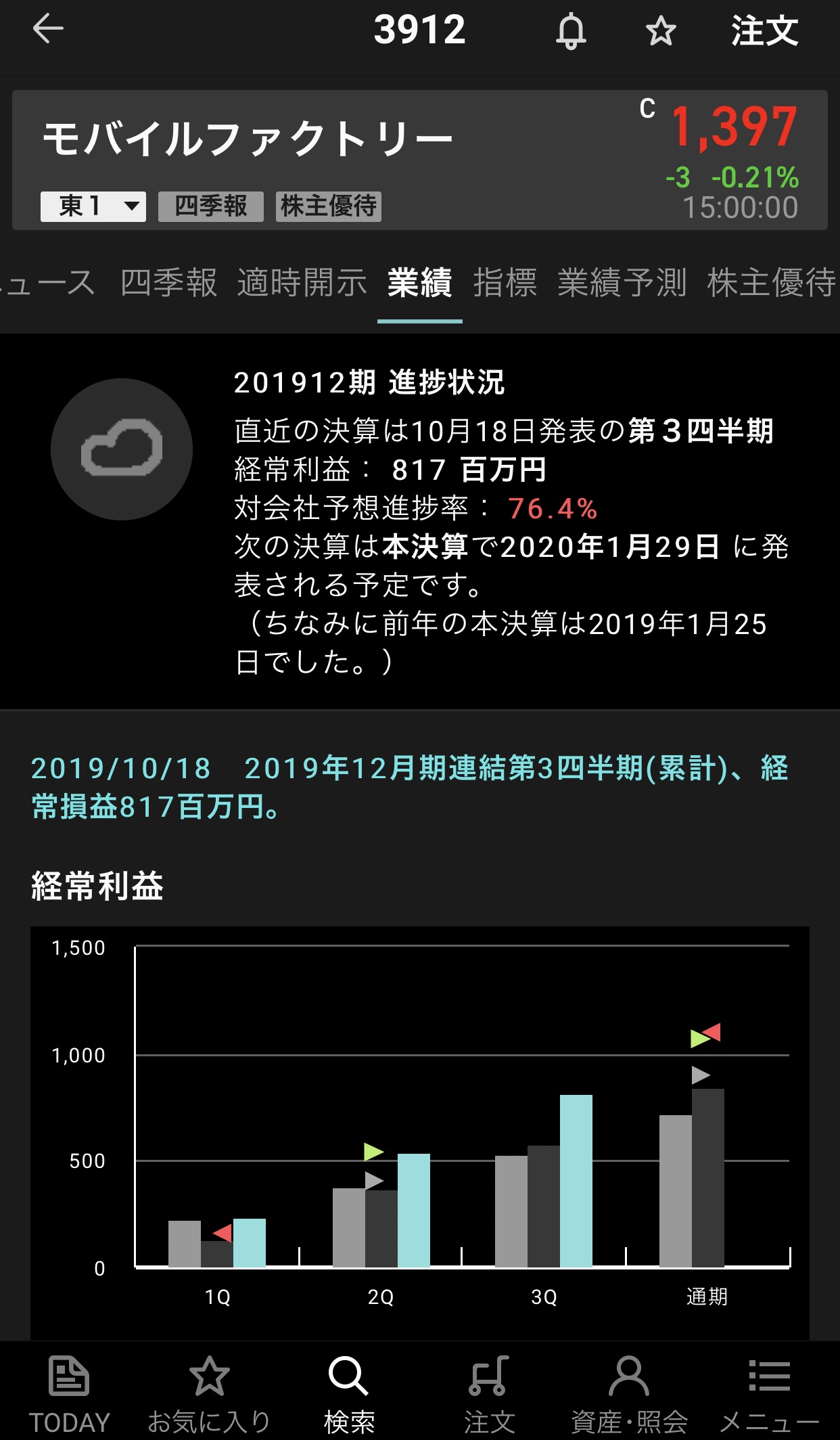Open the 東1 market dropdown
This screenshot has width=840, height=1440.
pos(93,206)
